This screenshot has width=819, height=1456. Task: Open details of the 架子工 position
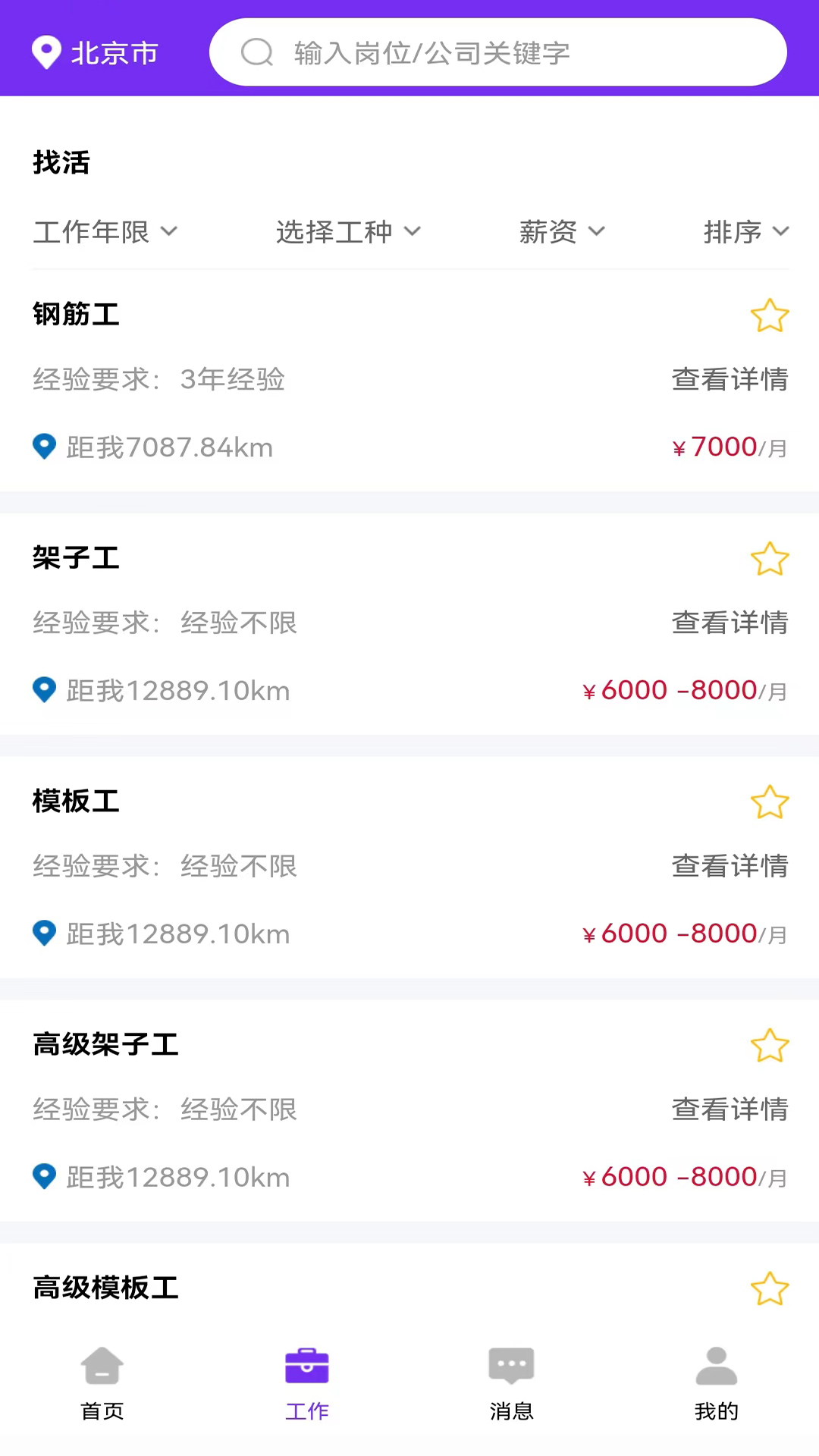click(730, 623)
